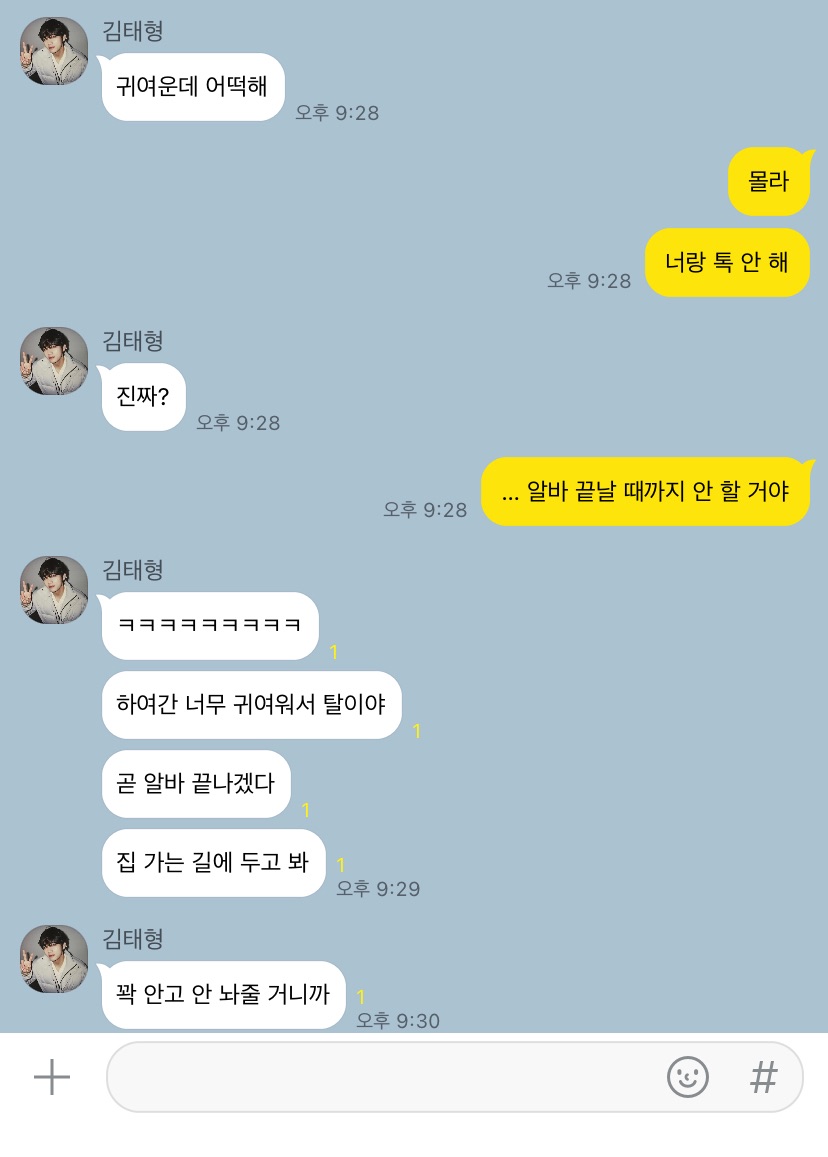828x1157 pixels.
Task: Open 김태형's profile photo beside 'ㅋㅋㅋㅋㅋㅋㅋㅋㅋ'
Action: click(54, 590)
